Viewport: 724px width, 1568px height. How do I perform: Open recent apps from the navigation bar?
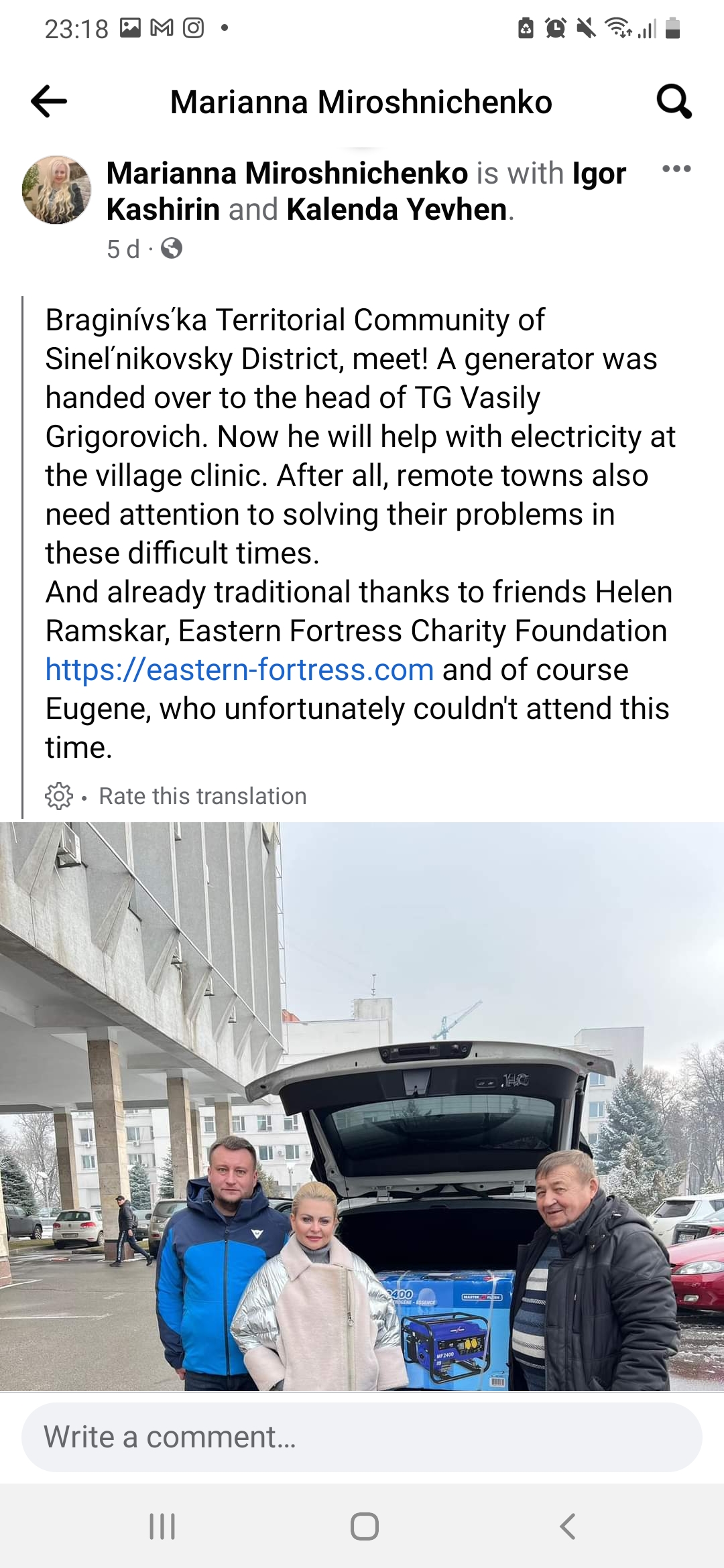pyautogui.click(x=162, y=1526)
